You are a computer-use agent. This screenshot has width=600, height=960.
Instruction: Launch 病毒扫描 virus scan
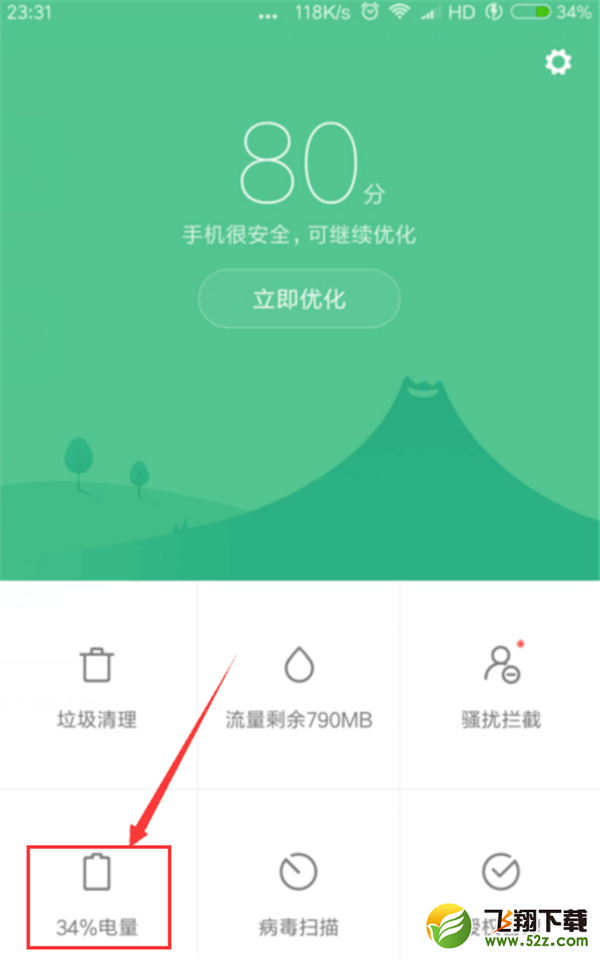tap(299, 892)
